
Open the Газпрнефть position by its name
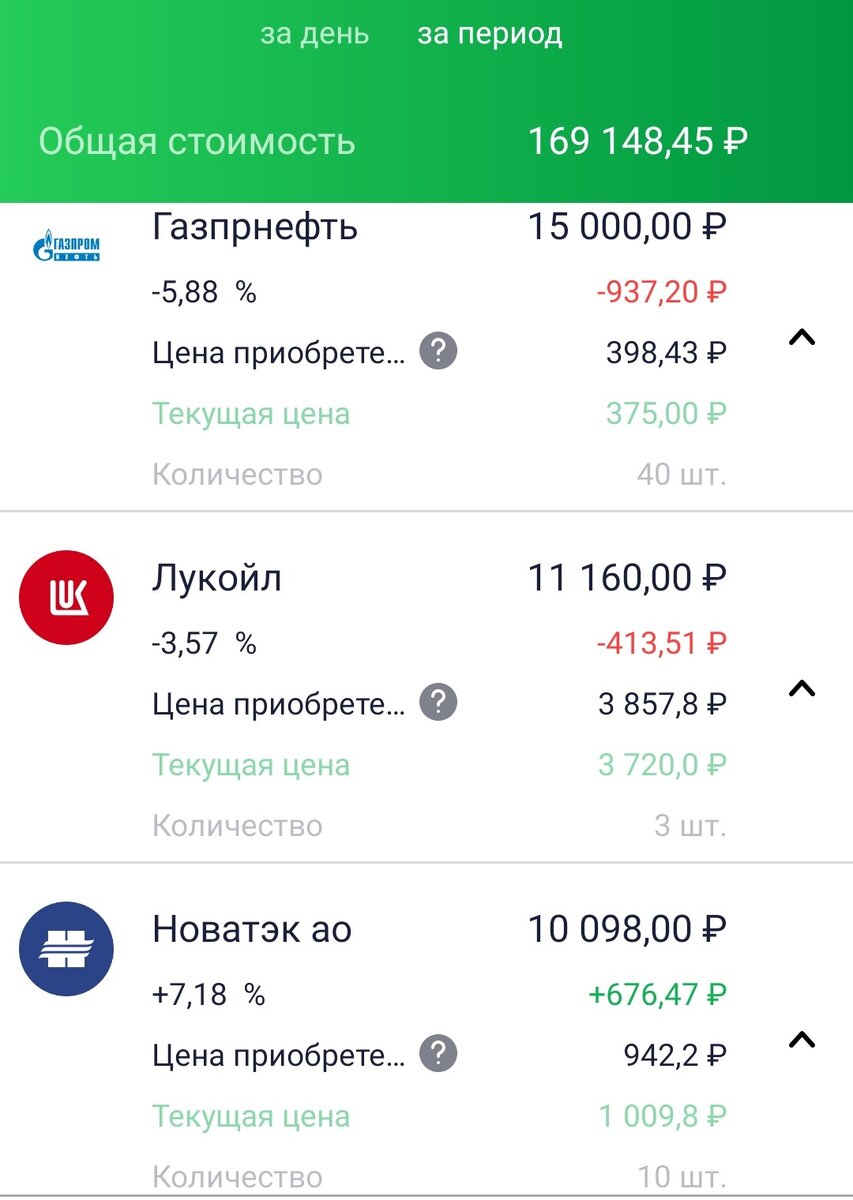[x=255, y=227]
